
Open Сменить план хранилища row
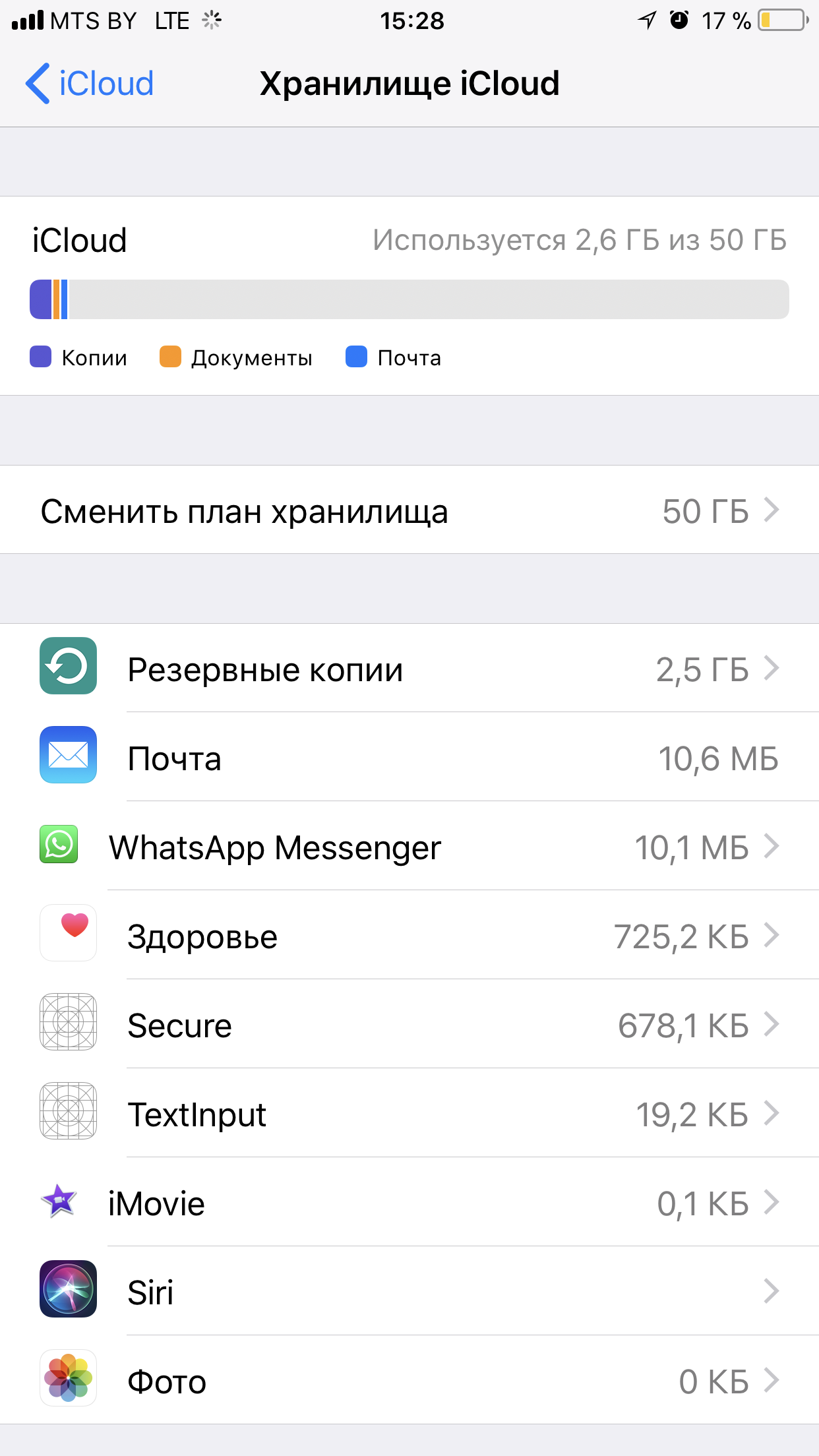coord(409,510)
